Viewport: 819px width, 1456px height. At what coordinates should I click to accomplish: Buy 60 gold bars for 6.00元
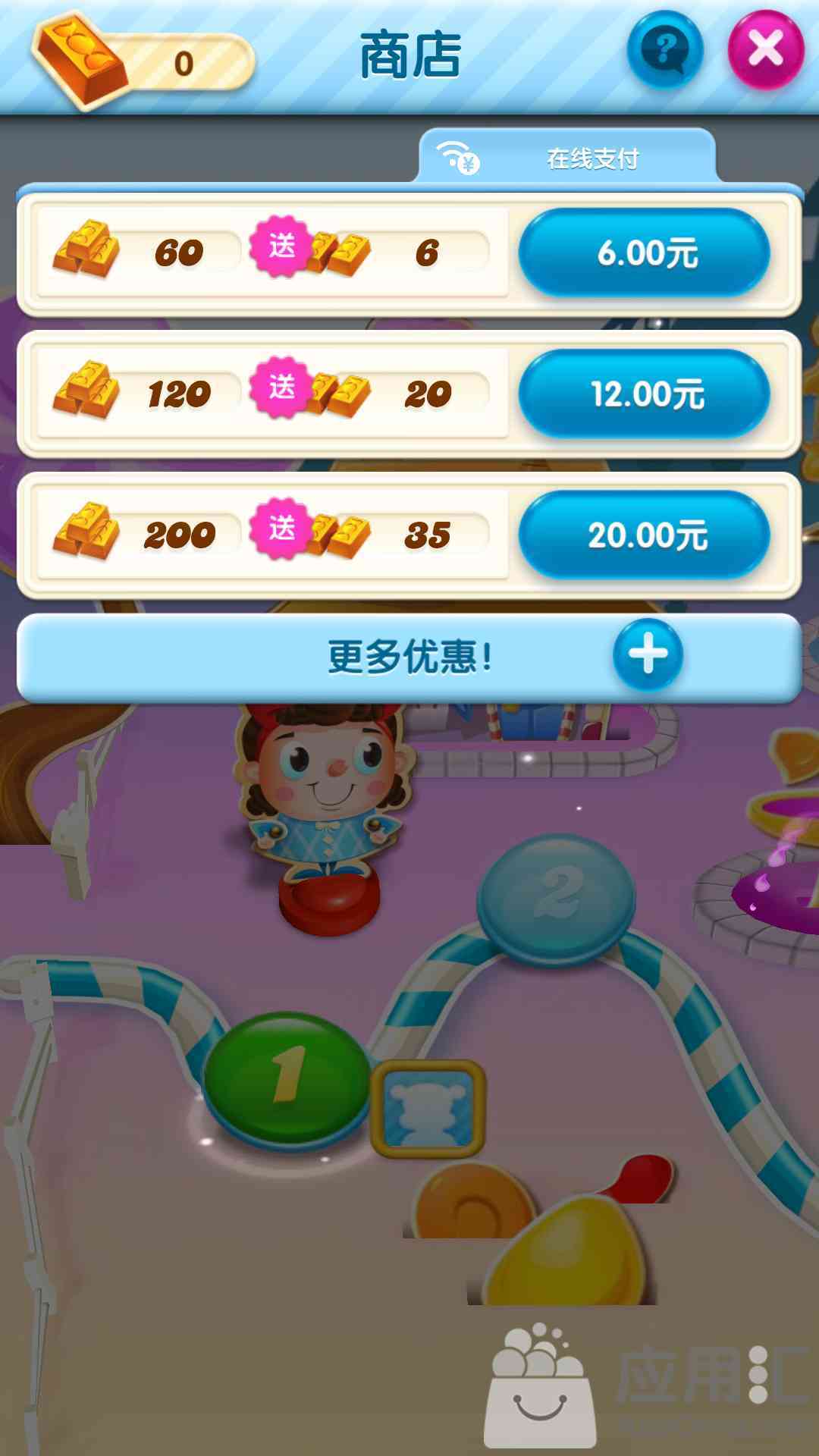coord(645,253)
